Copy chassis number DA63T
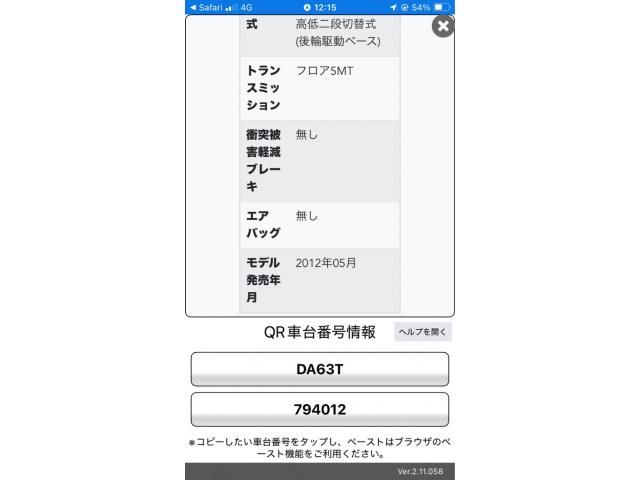This screenshot has height=480, width=640. pyautogui.click(x=320, y=369)
